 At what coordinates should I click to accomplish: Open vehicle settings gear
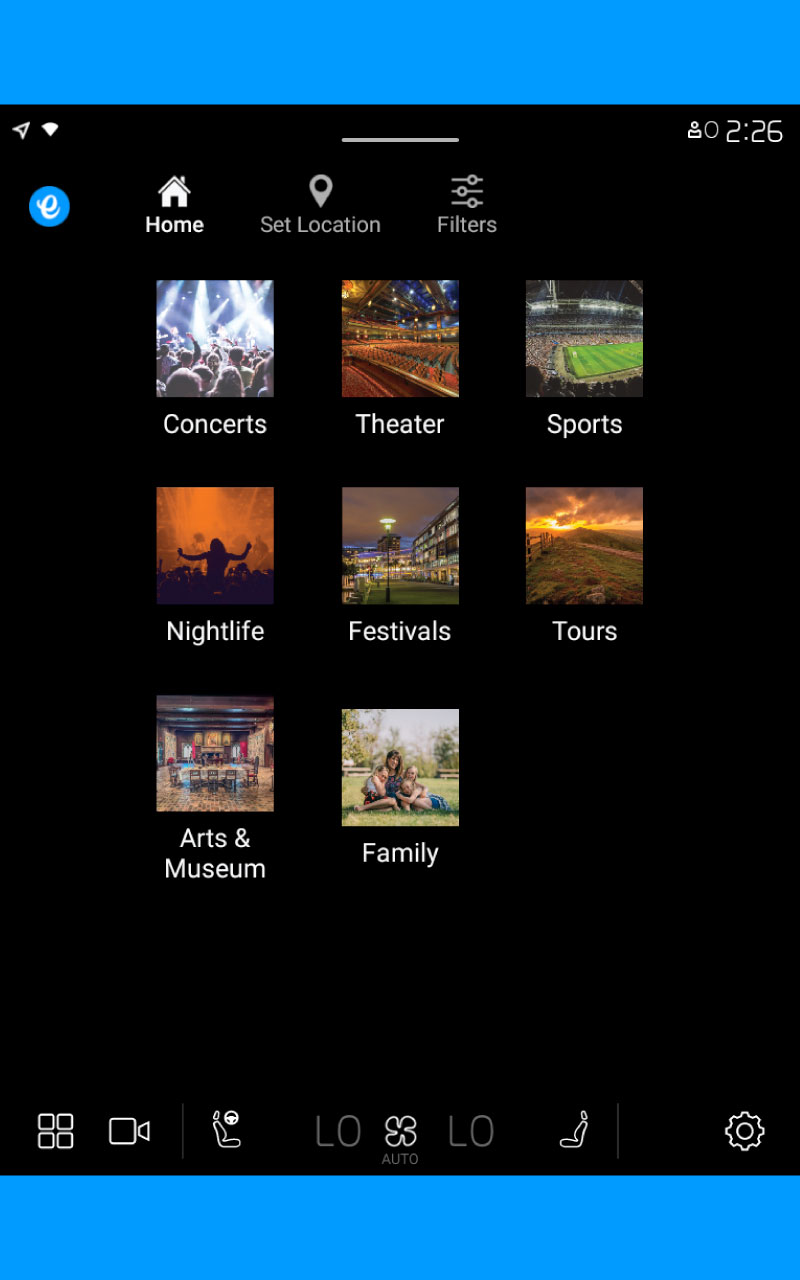coord(744,1131)
